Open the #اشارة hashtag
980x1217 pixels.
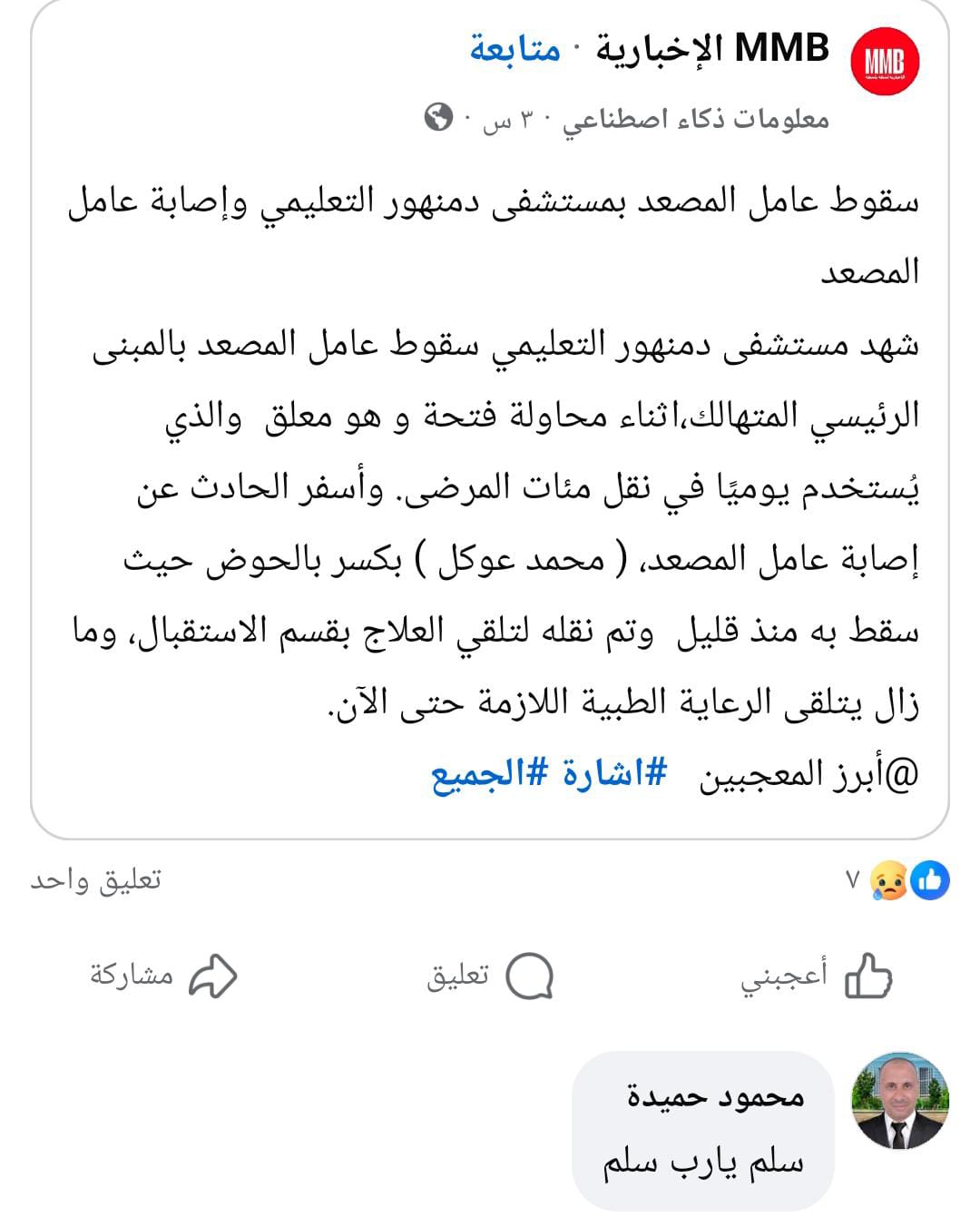(615, 774)
